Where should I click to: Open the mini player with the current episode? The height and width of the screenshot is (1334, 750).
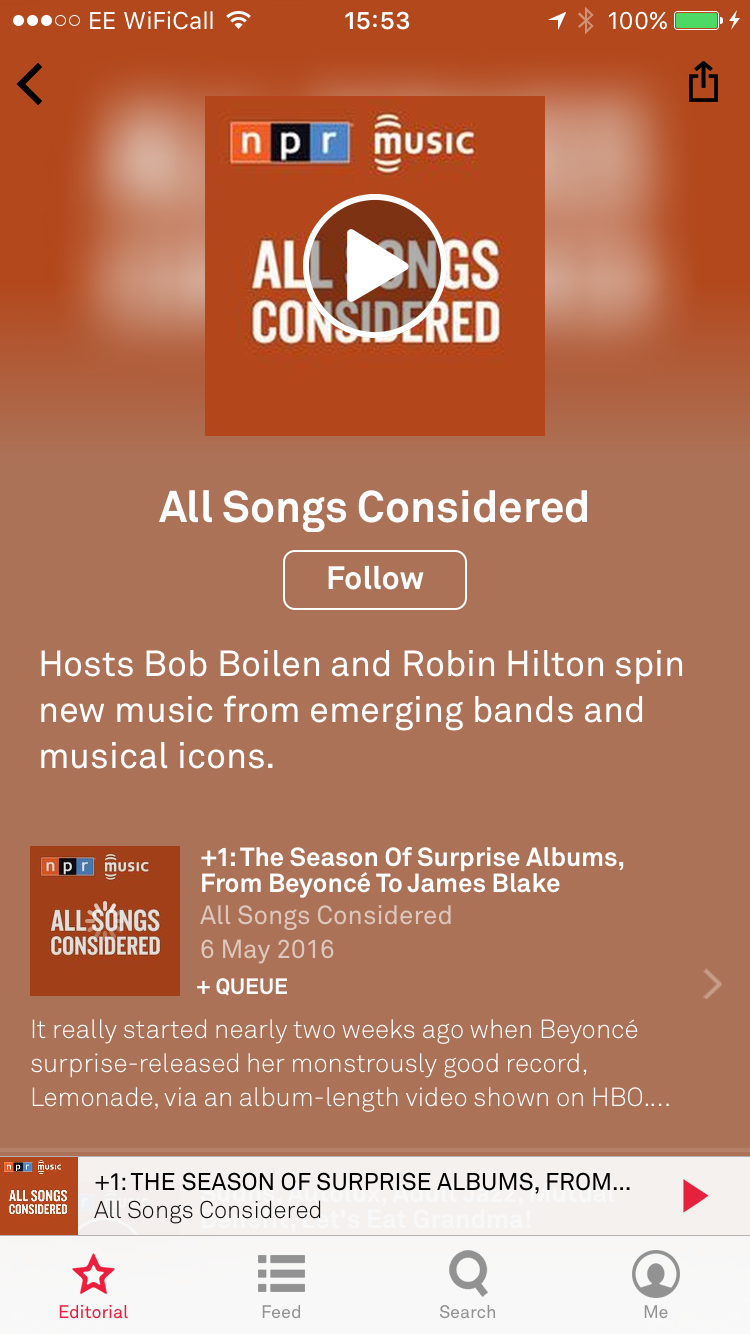click(375, 1196)
